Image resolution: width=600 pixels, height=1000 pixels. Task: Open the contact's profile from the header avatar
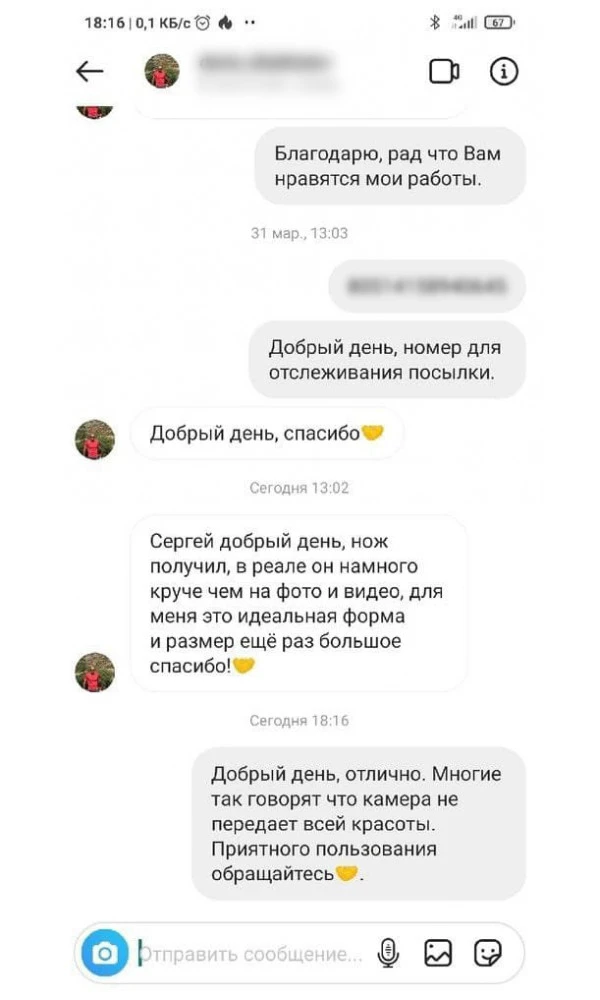(x=162, y=72)
